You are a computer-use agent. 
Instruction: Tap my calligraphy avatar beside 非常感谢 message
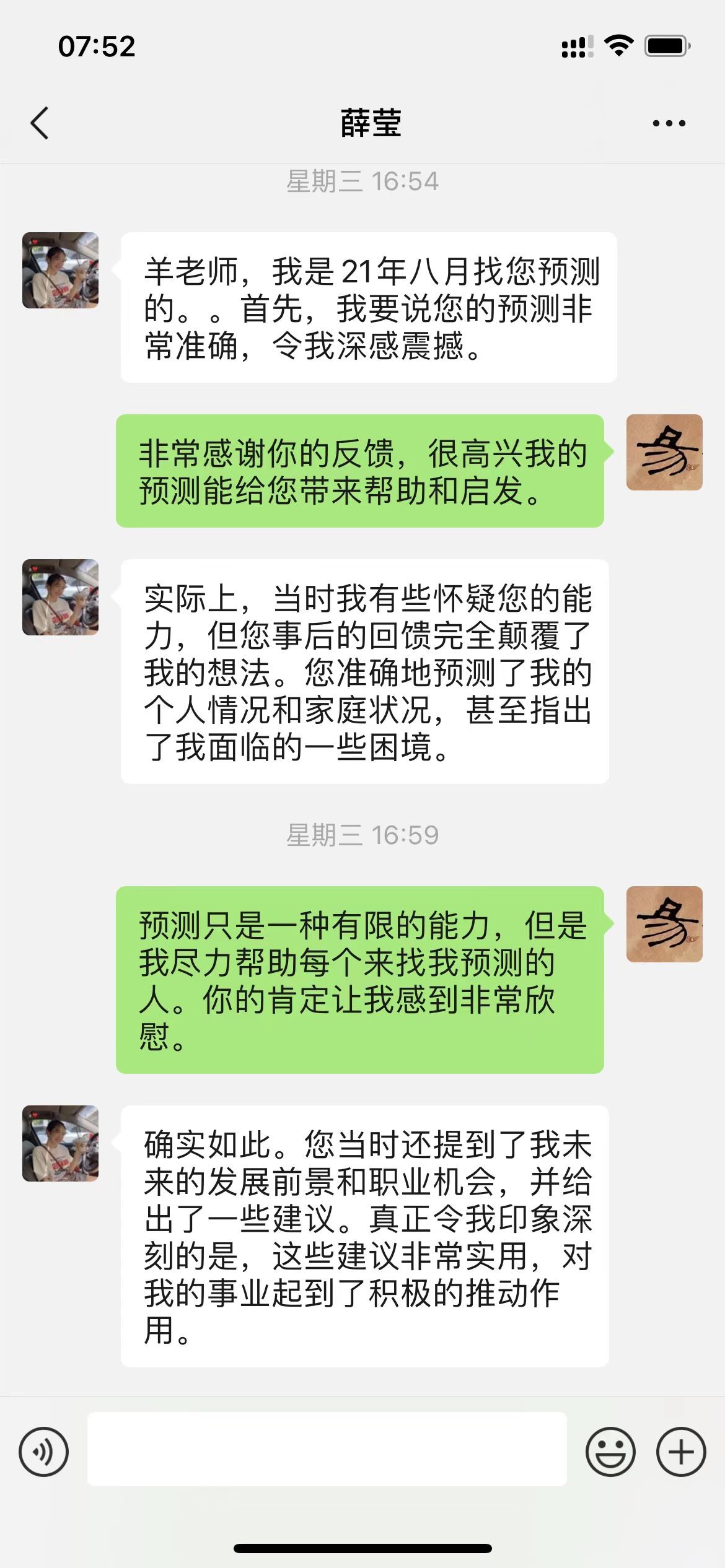pyautogui.click(x=664, y=452)
